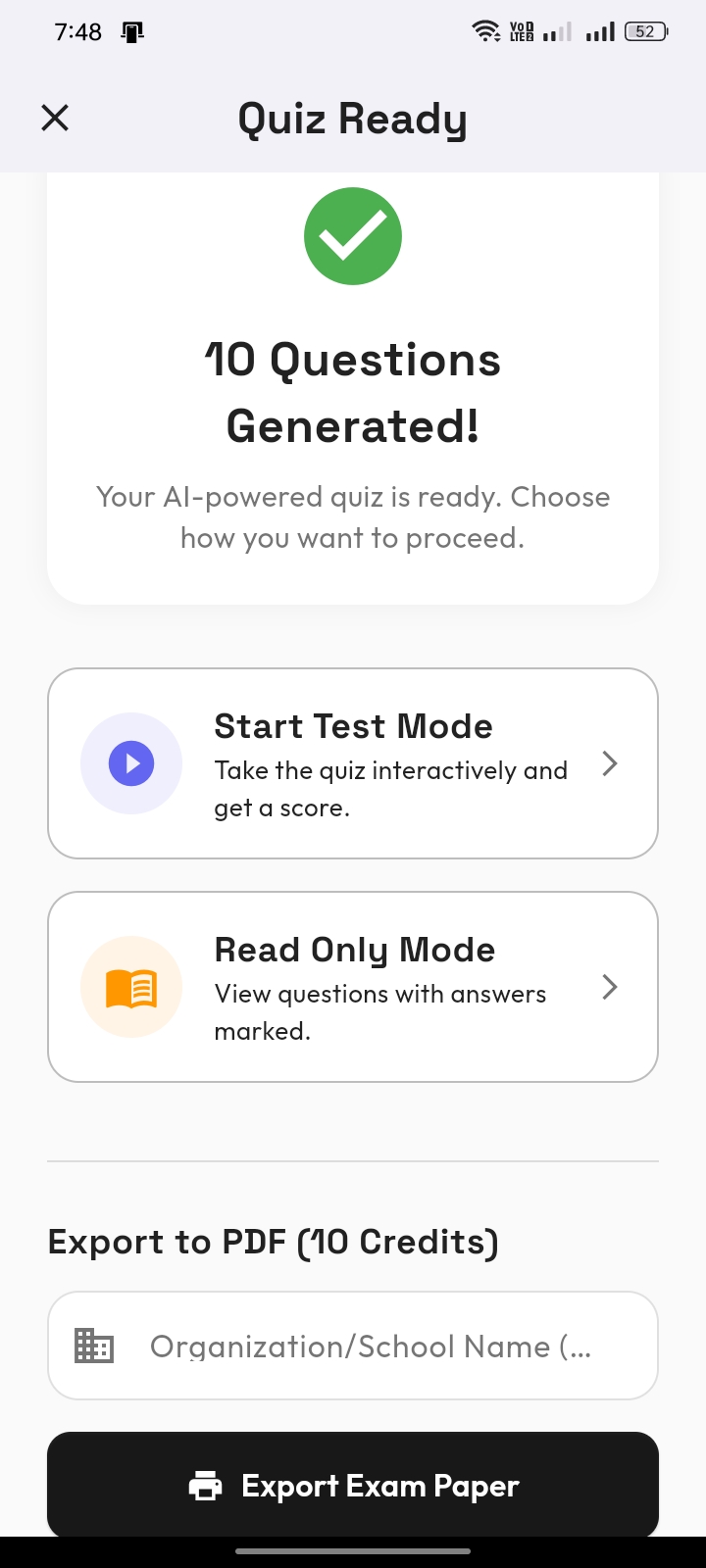Screen dimensions: 706x1568
Task: Tap the VoLTE indicator in the status bar
Action: coord(523,30)
